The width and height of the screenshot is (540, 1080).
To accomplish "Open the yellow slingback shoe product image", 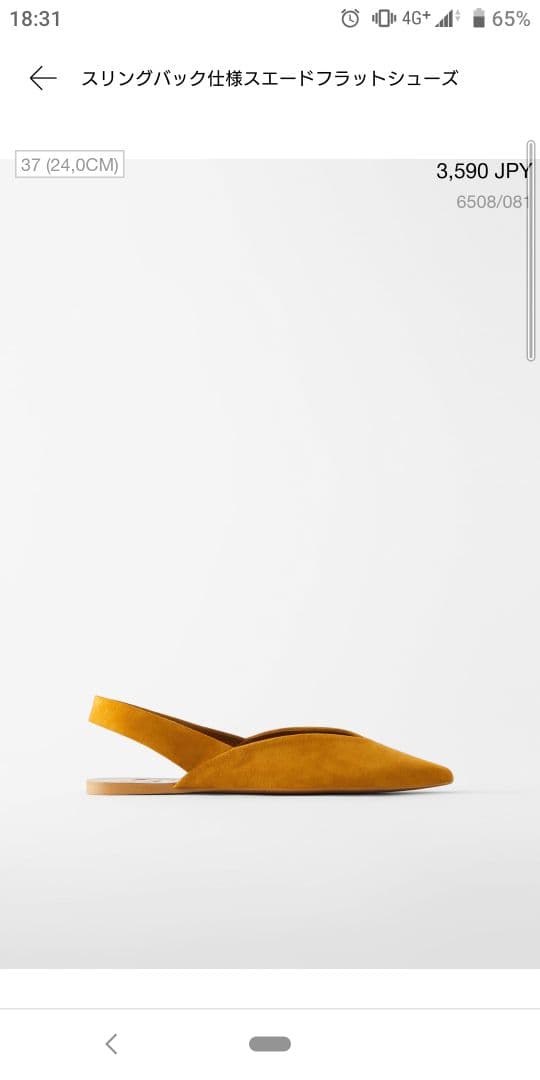I will click(x=270, y=745).
